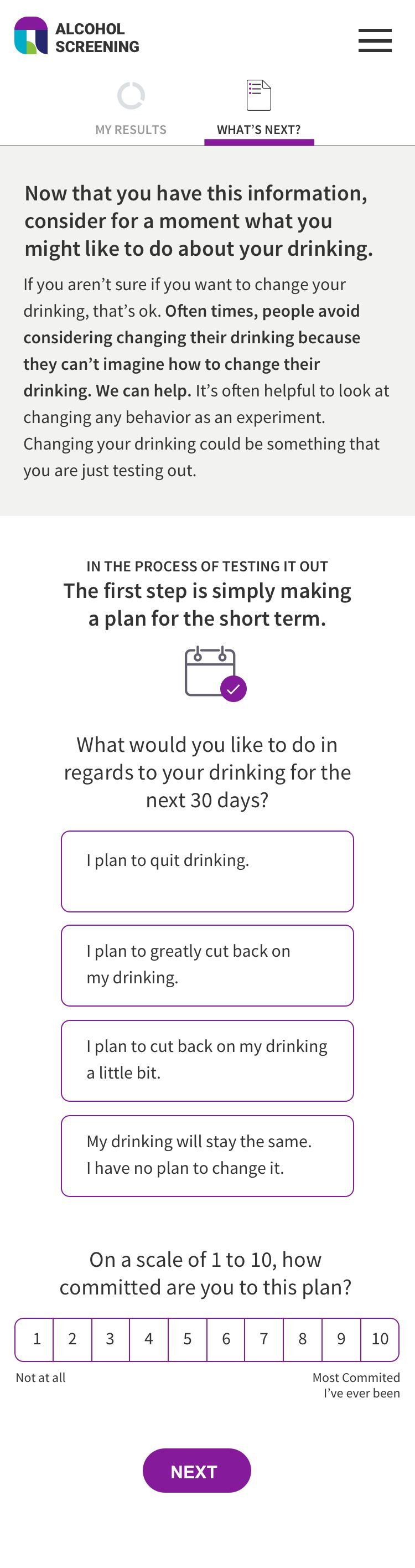
Task: Rate commitment as 10, most committed
Action: click(x=380, y=1339)
